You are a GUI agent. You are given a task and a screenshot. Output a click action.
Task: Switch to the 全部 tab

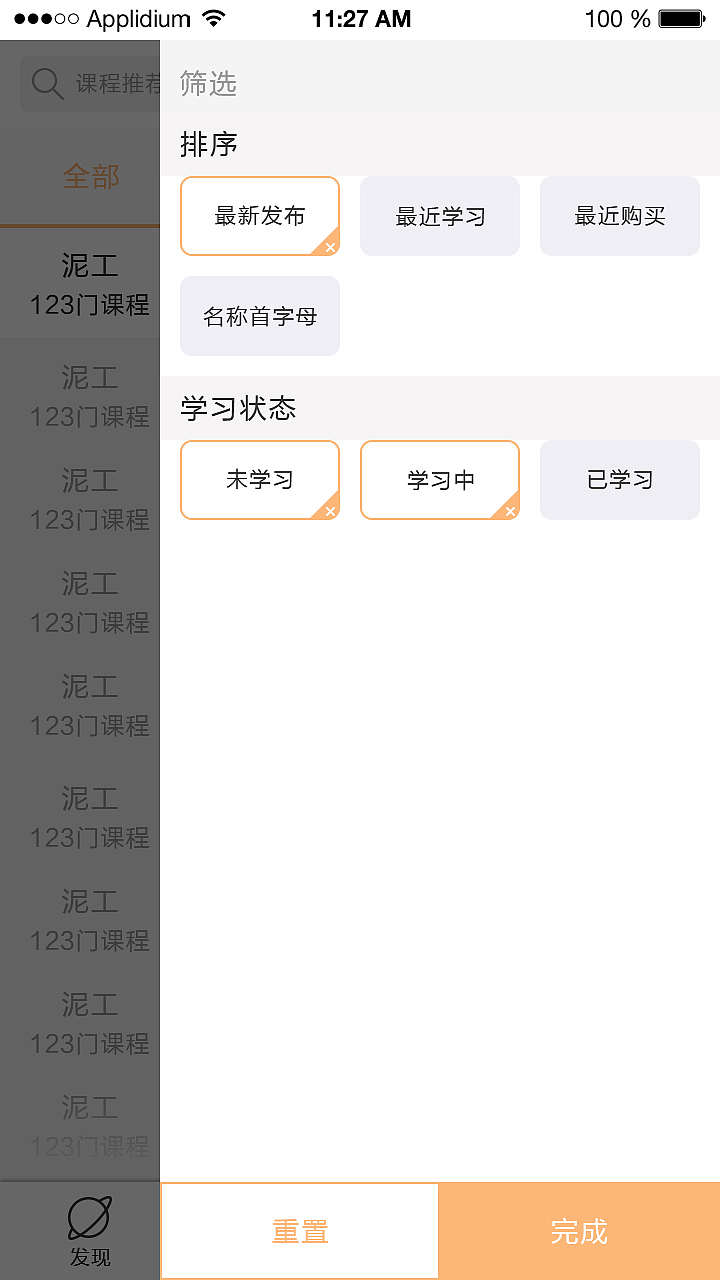(x=91, y=176)
